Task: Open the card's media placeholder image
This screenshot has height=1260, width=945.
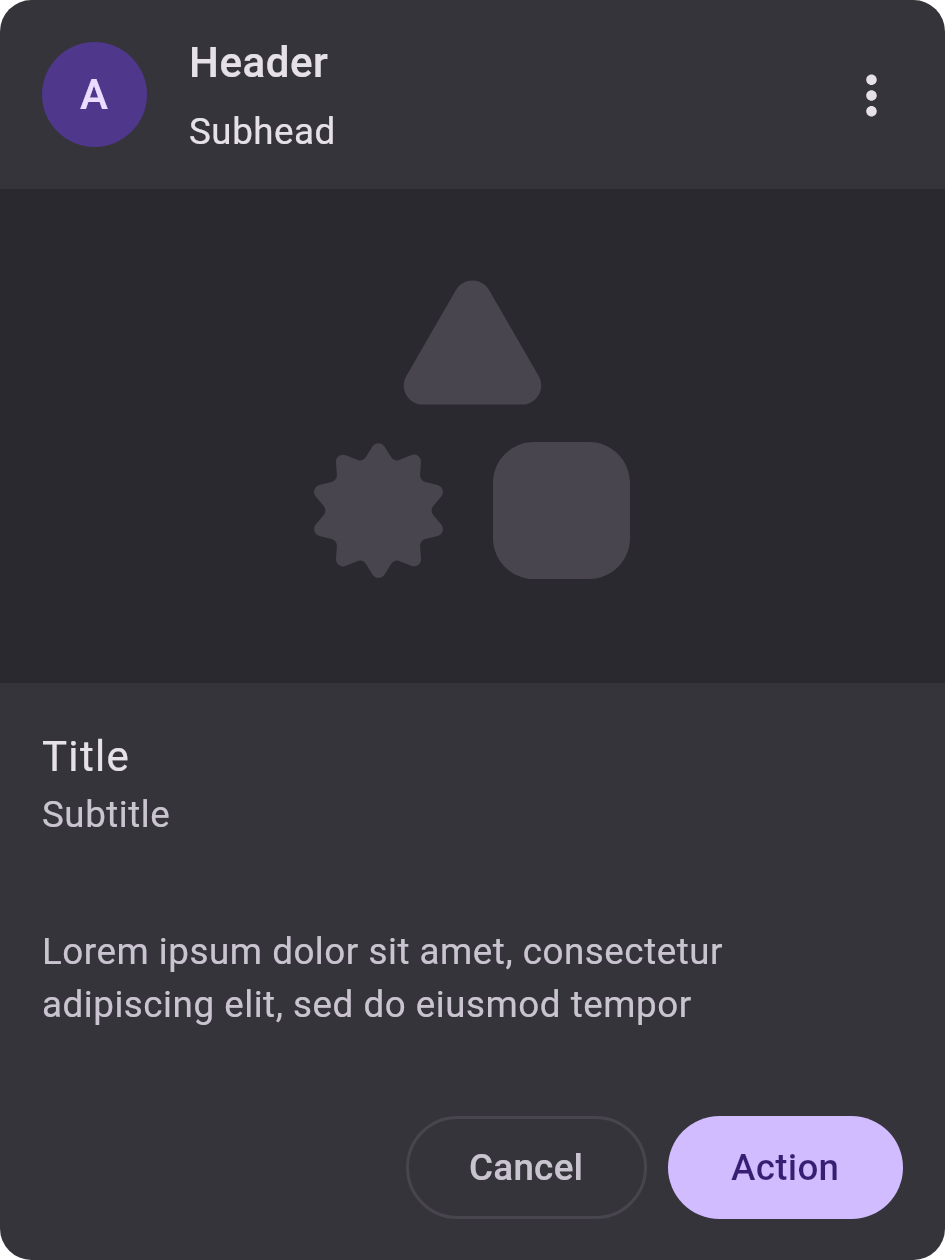Action: pyautogui.click(x=472, y=436)
